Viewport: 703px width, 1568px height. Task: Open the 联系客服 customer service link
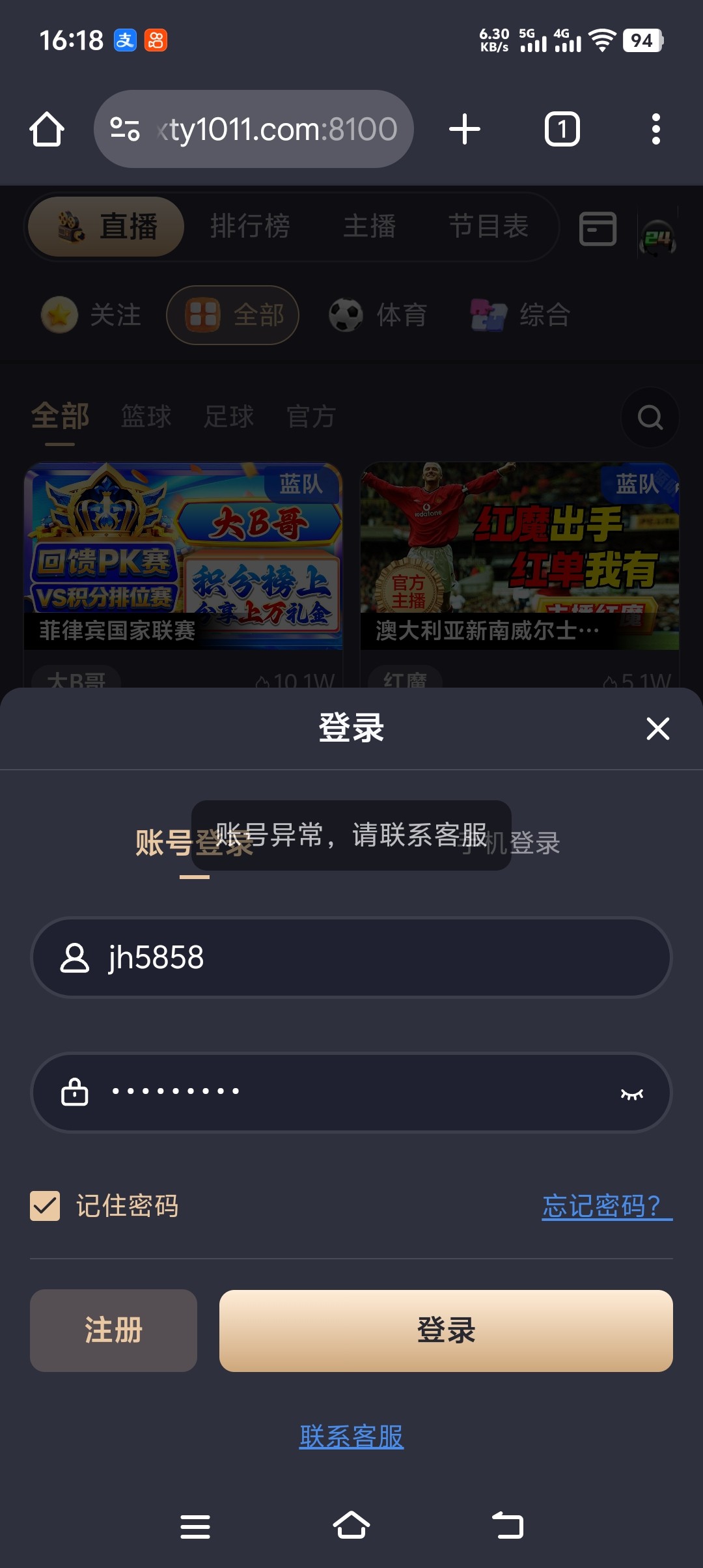click(351, 1433)
